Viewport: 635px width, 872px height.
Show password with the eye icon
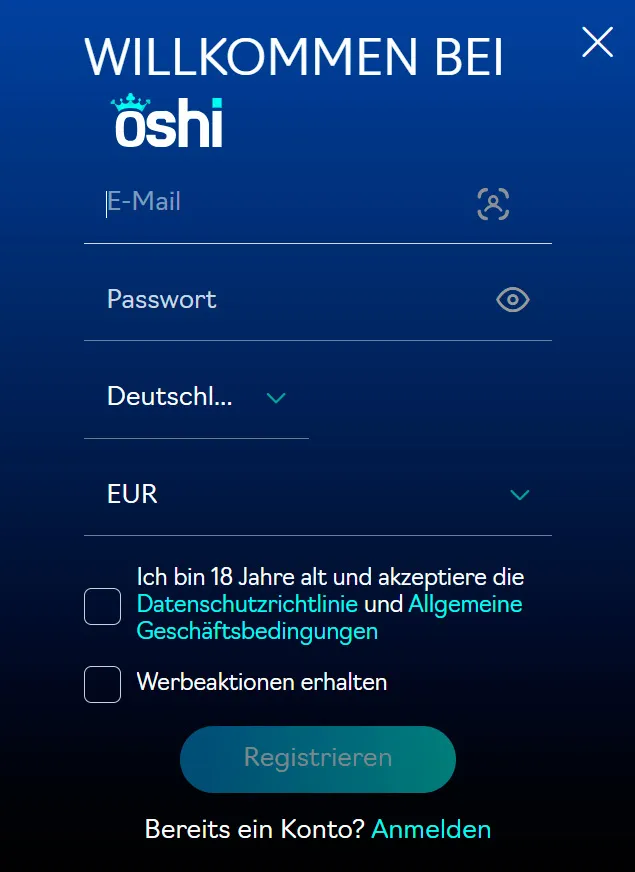(513, 300)
